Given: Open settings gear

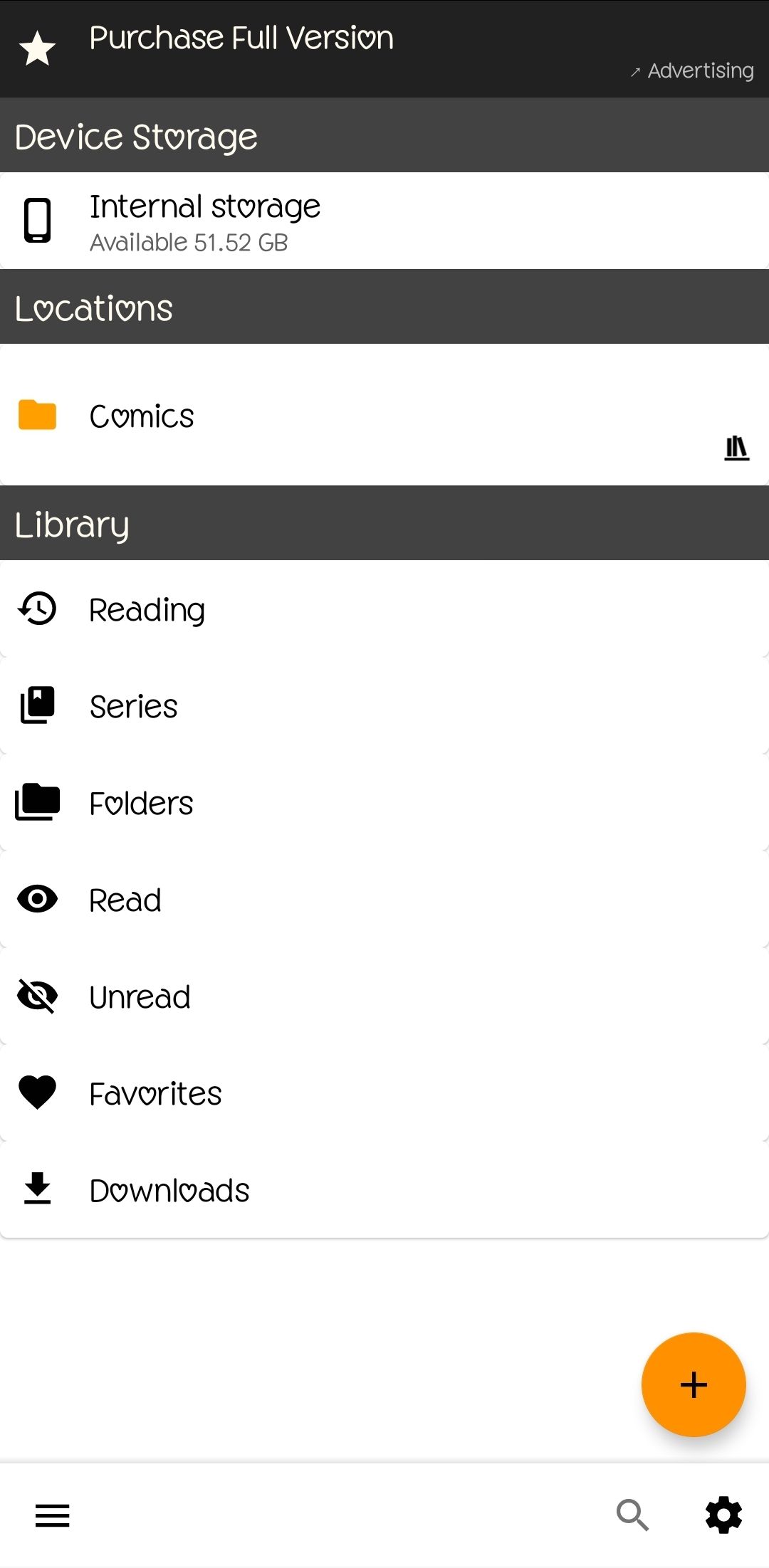Looking at the screenshot, I should 723,1515.
